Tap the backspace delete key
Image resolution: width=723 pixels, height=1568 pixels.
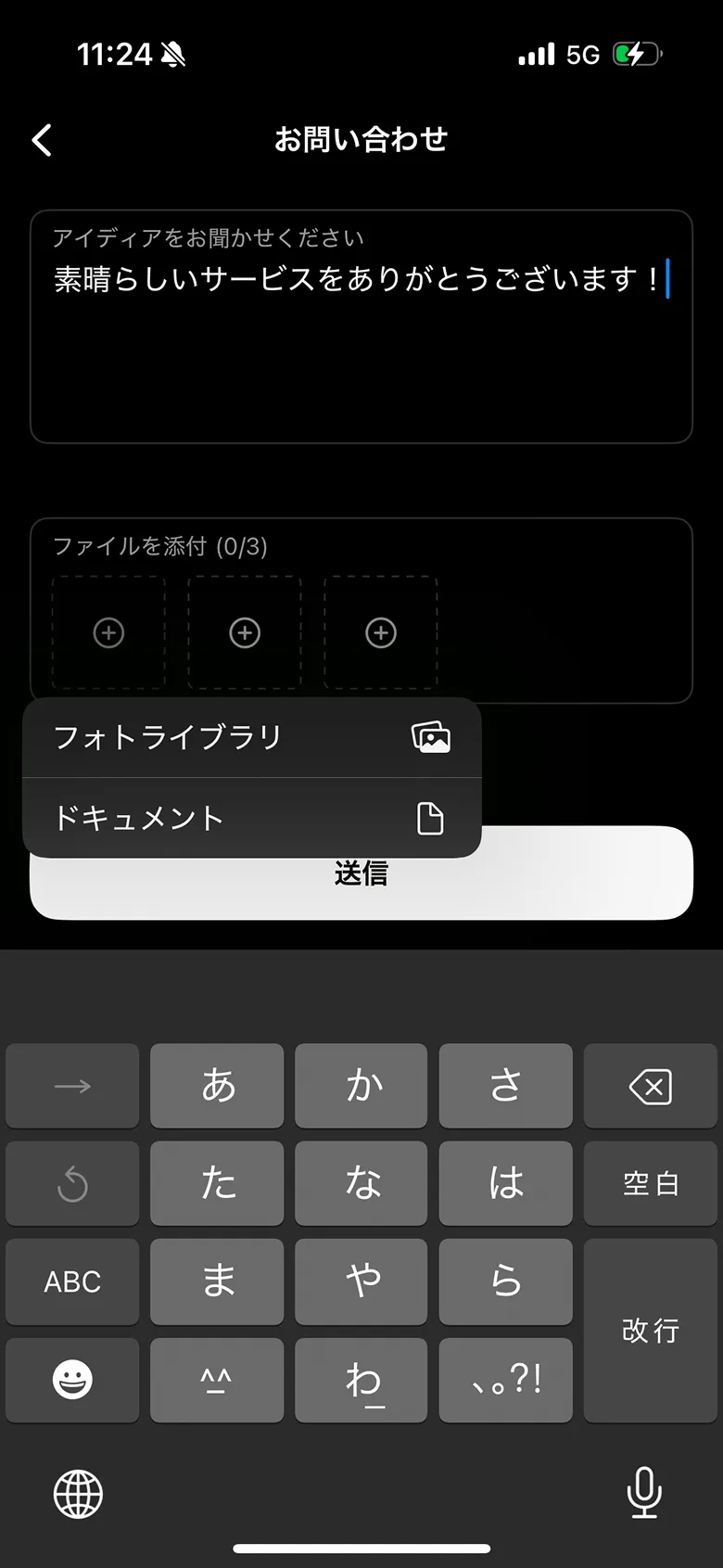[x=651, y=1086]
